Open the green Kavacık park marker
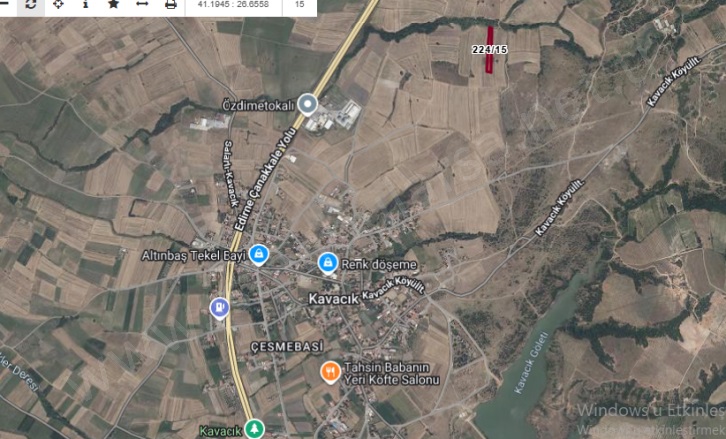The width and height of the screenshot is (726, 439). coord(256,429)
